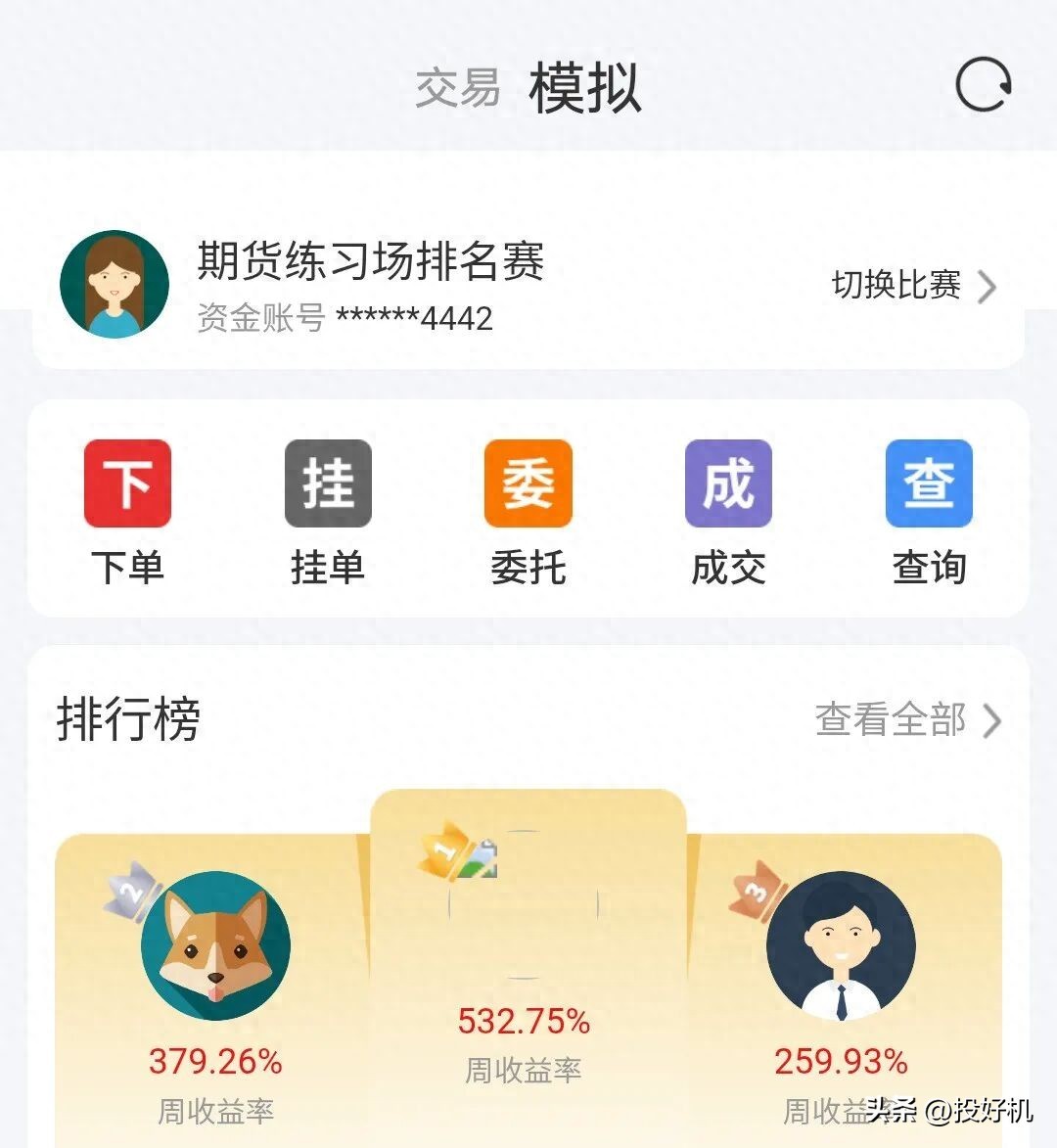The image size is (1057, 1148).
Task: Switch to the 交易 tab
Action: 457,88
